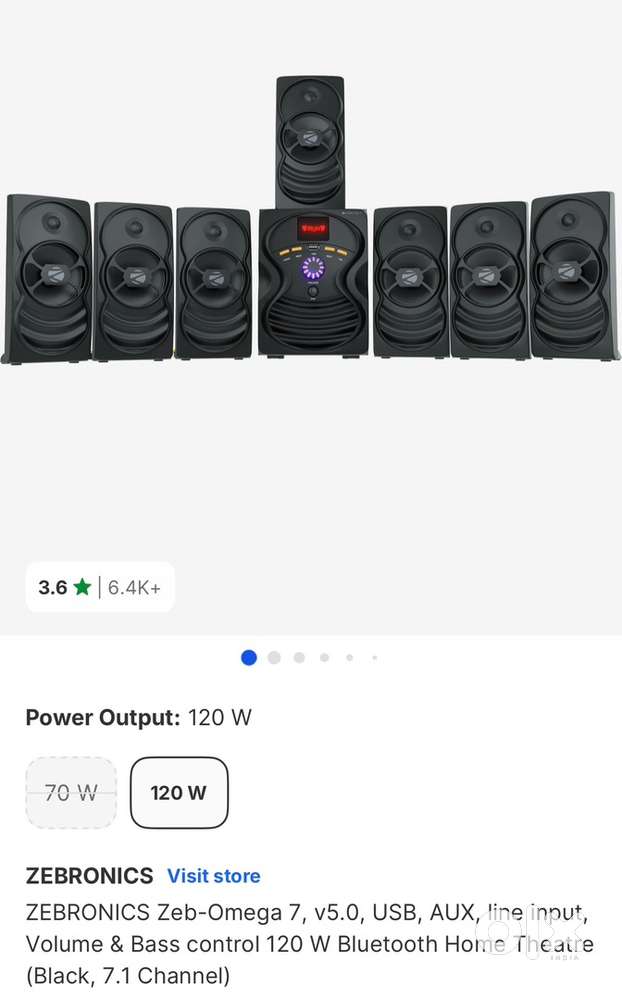Viewport: 622px width, 1000px height.
Task: Open the 3.6 star ratings badge
Action: pyautogui.click(x=100, y=587)
